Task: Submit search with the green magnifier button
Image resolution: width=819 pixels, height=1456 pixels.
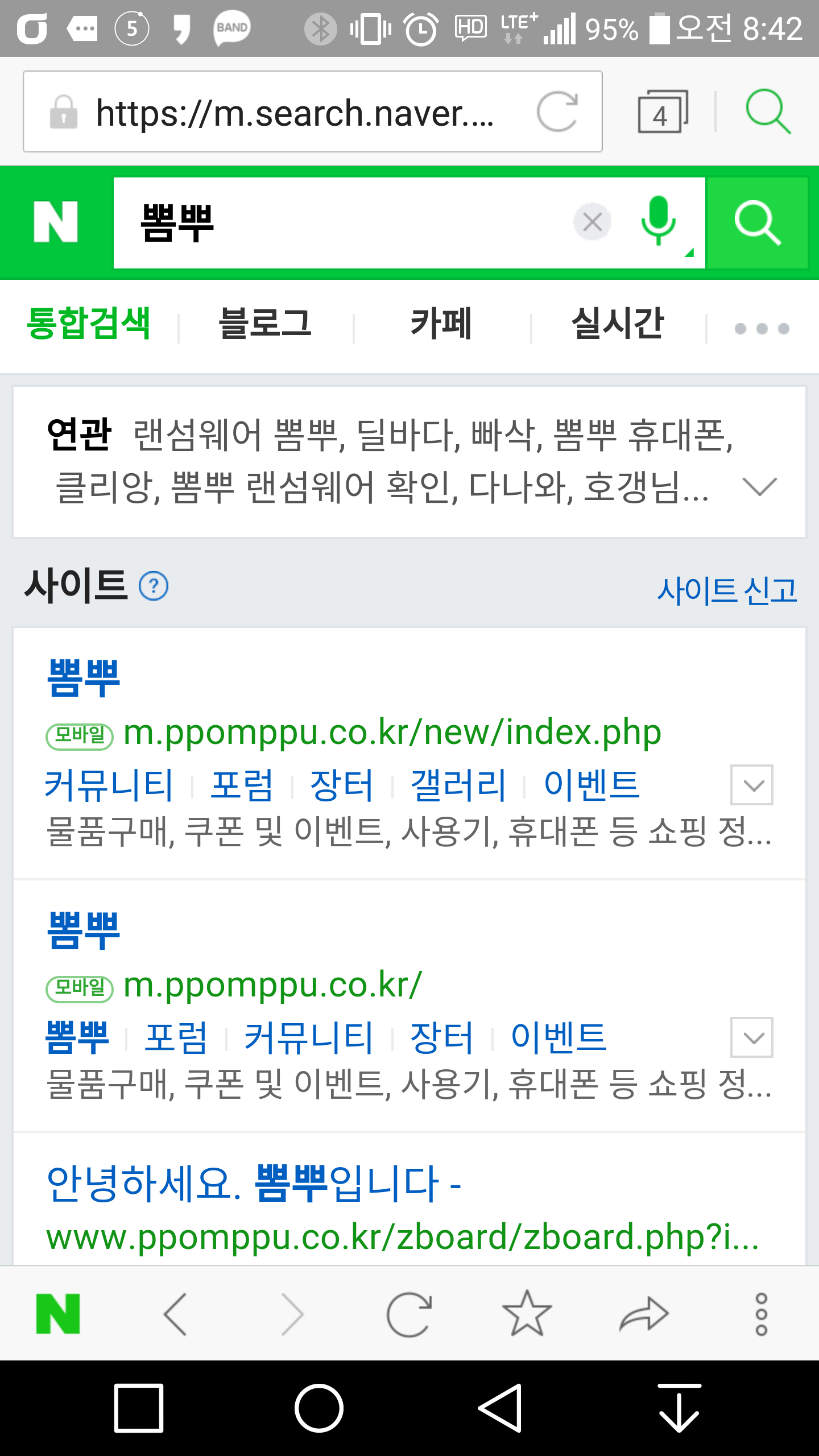Action: (757, 223)
